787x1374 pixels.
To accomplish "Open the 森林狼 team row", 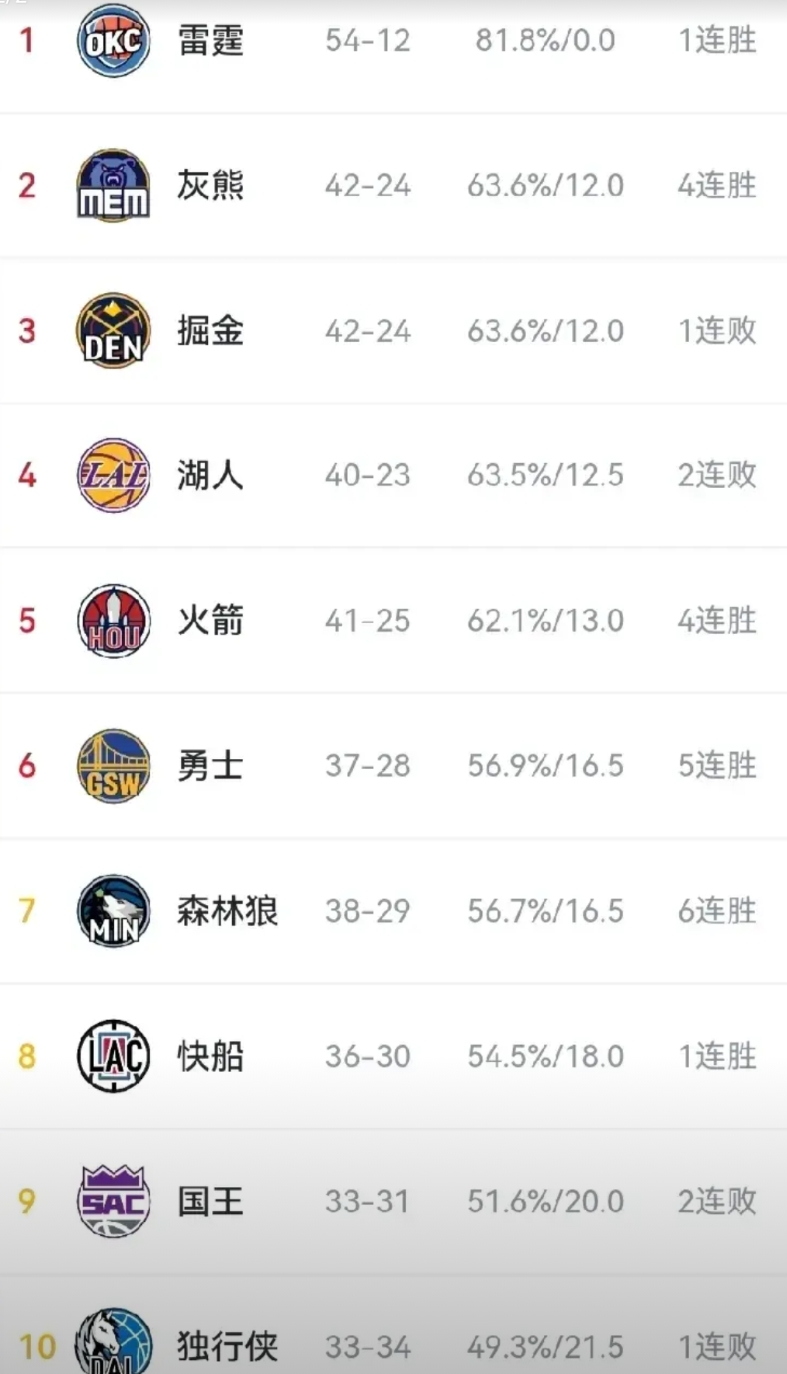I will click(393, 911).
